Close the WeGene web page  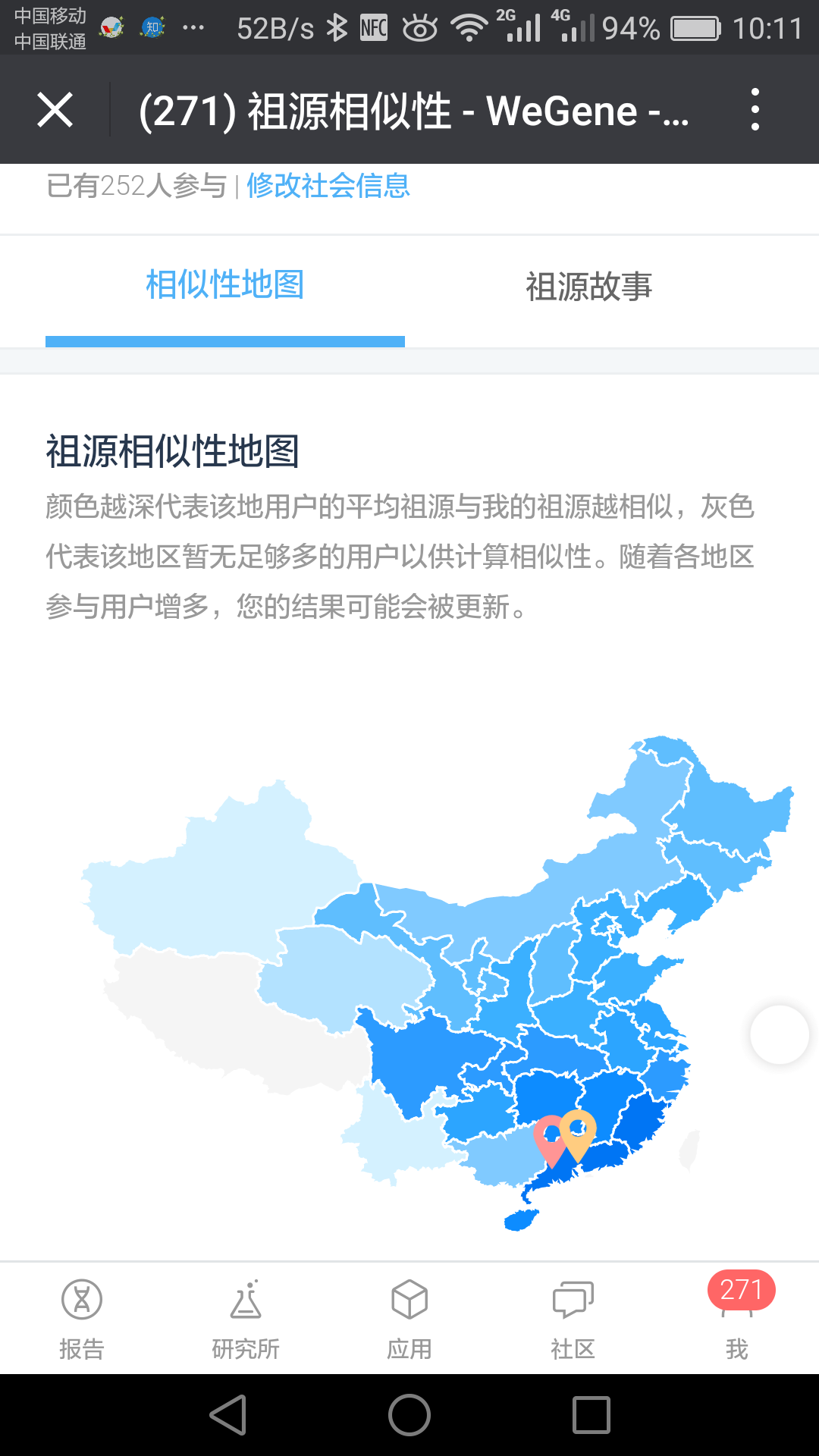[55, 110]
